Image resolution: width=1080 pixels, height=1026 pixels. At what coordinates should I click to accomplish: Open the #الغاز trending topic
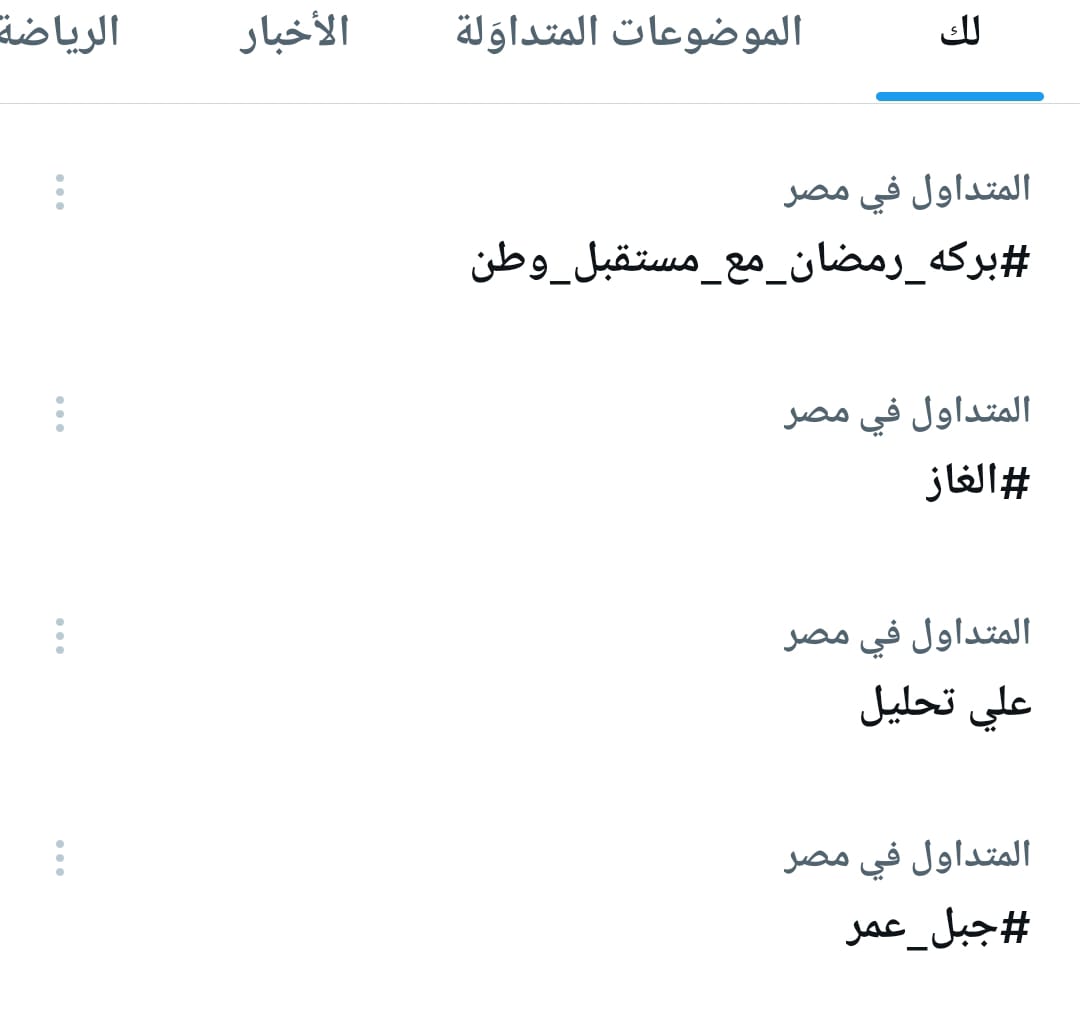975,486
